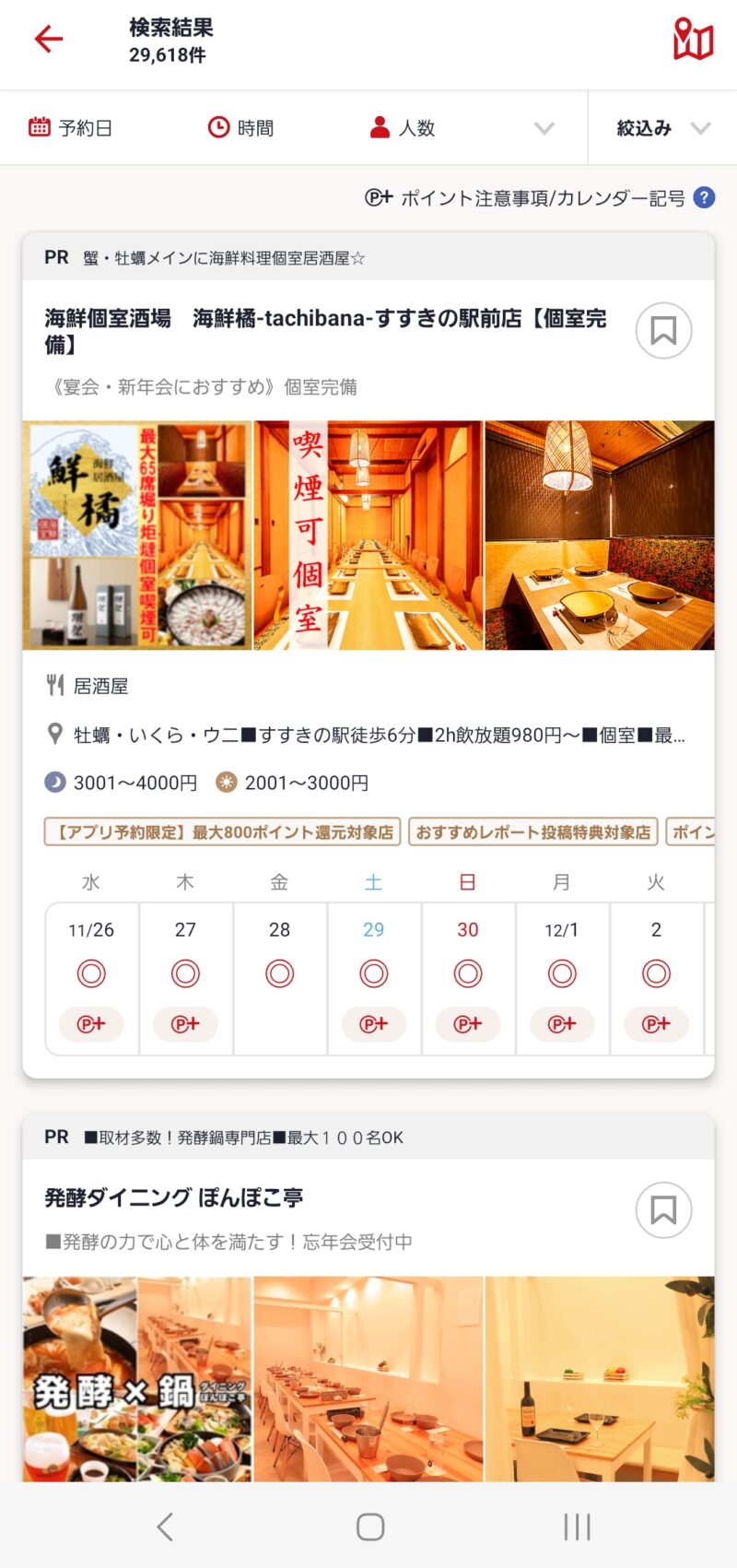Open the map view icon
This screenshot has width=737, height=1568.
click(693, 39)
